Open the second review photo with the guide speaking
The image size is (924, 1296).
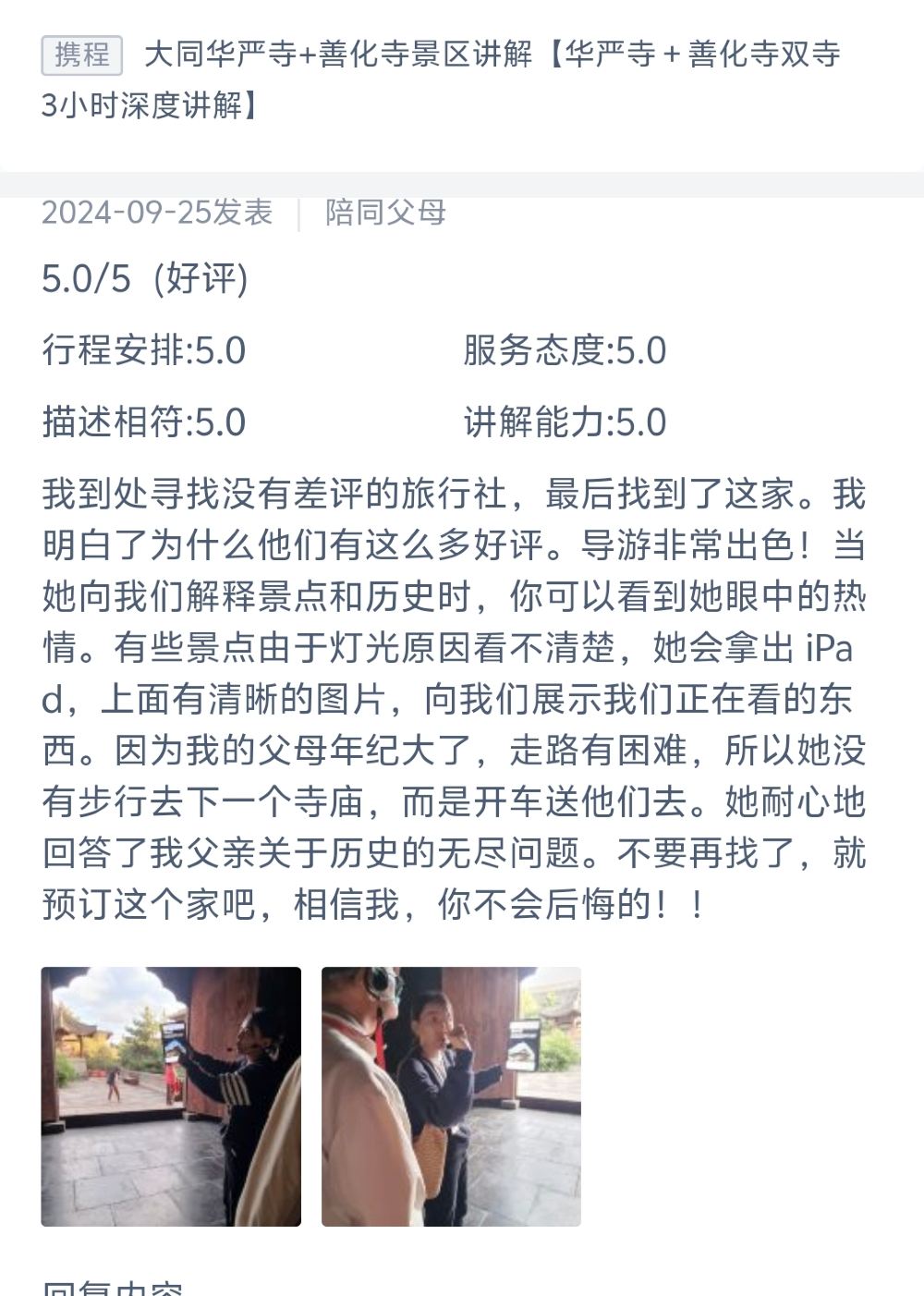451,1096
